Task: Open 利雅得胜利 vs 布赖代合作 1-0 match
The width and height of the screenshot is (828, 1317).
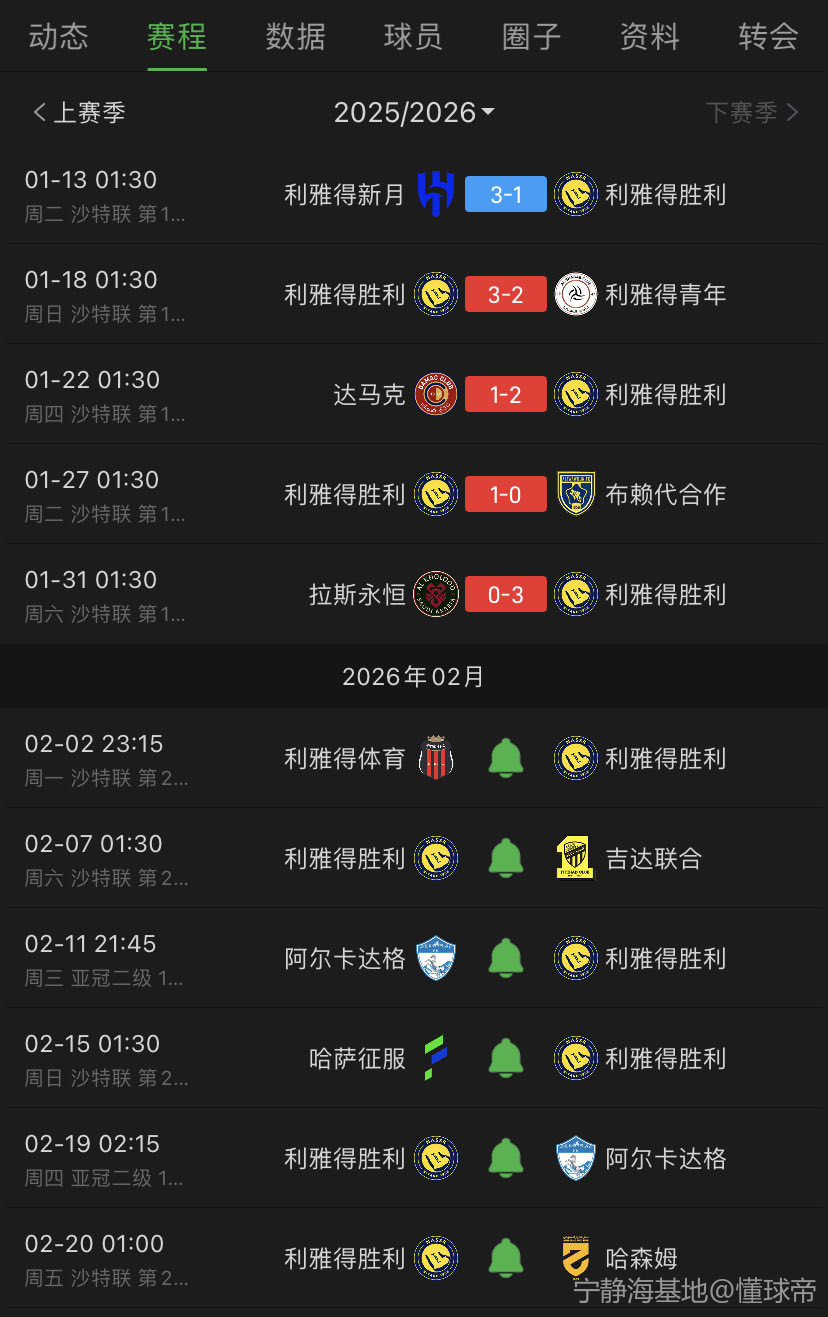Action: pos(506,494)
